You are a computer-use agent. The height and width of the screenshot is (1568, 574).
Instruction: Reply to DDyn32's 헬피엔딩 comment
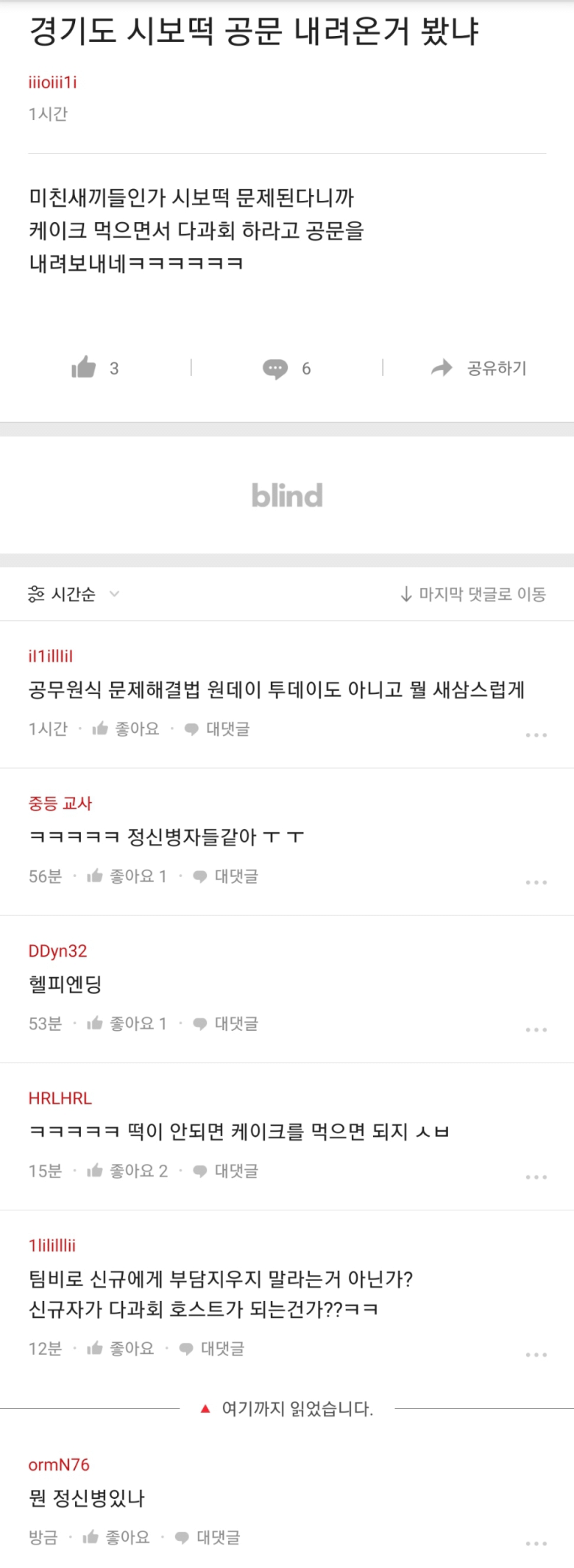pyautogui.click(x=225, y=1024)
